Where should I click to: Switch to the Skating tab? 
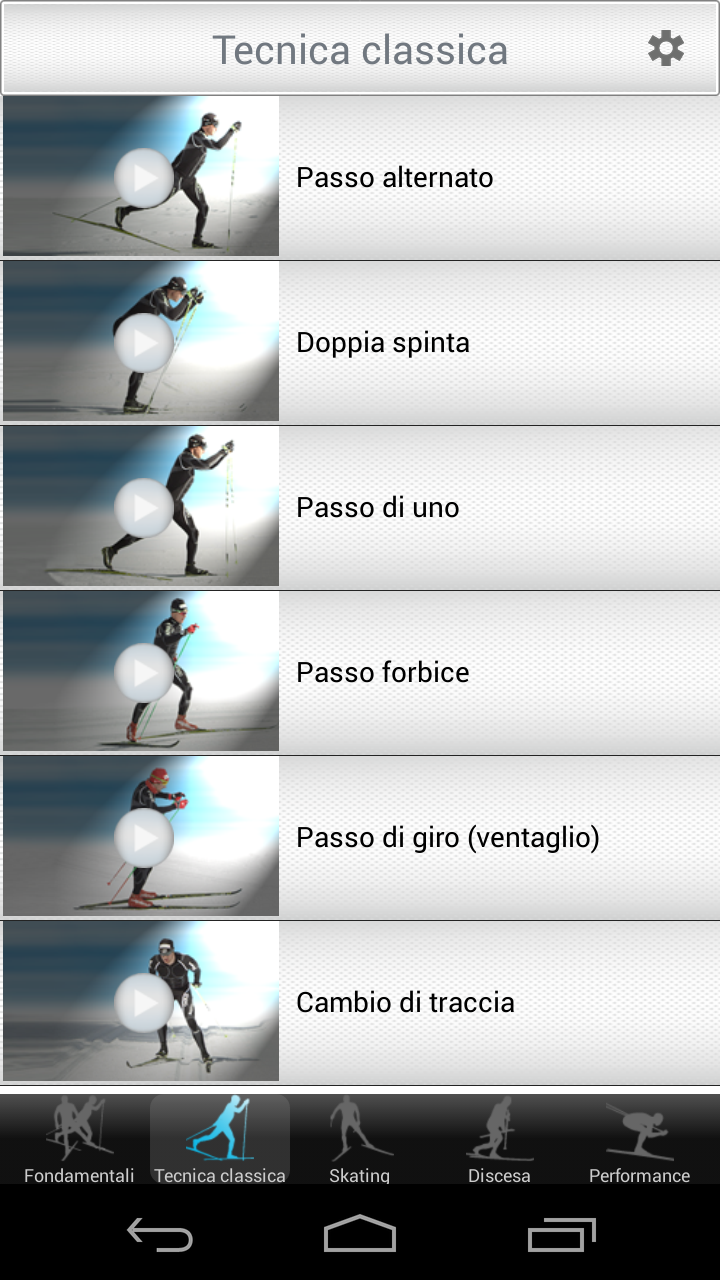[360, 1140]
